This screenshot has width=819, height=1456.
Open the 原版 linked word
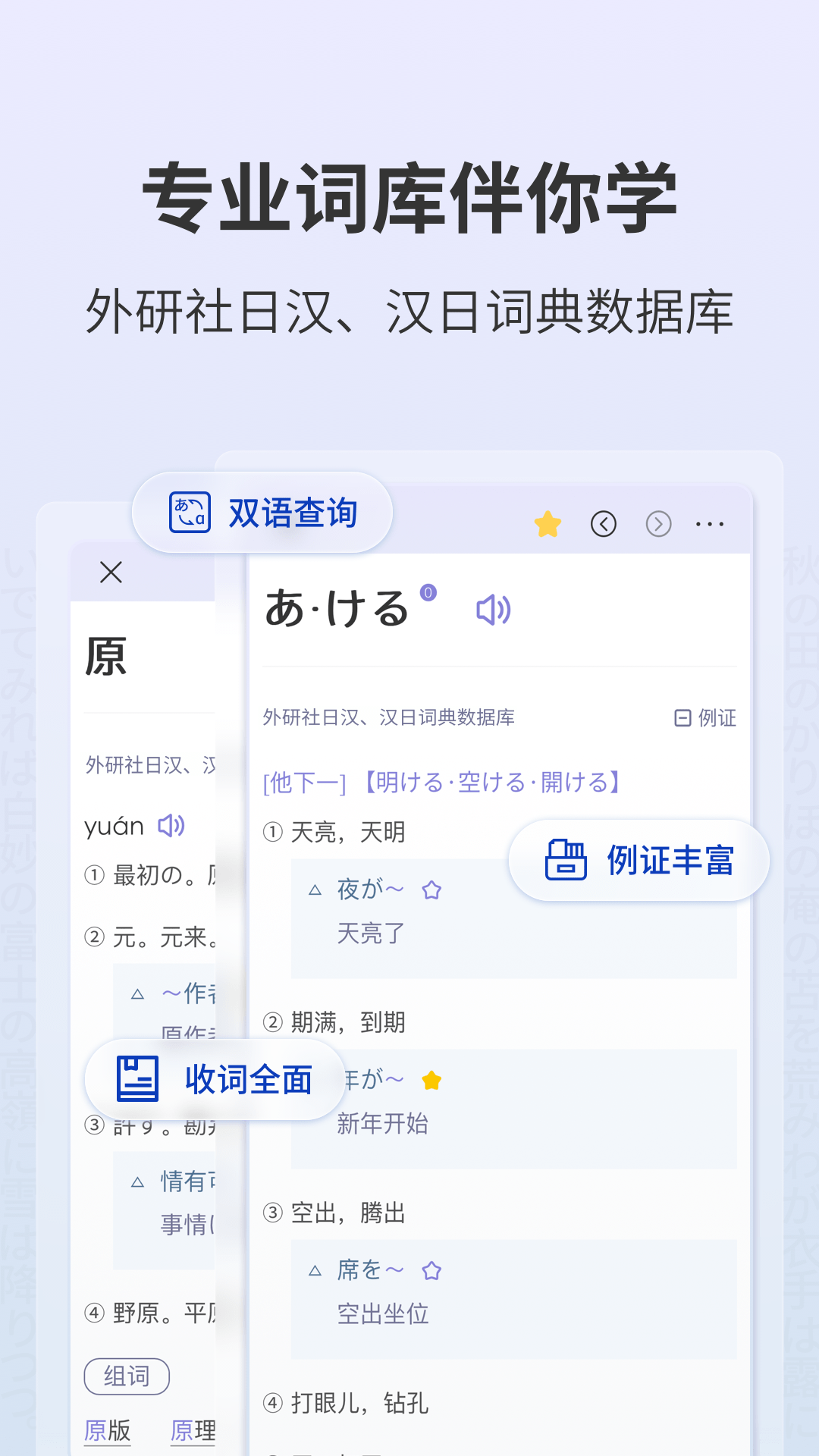106,1429
